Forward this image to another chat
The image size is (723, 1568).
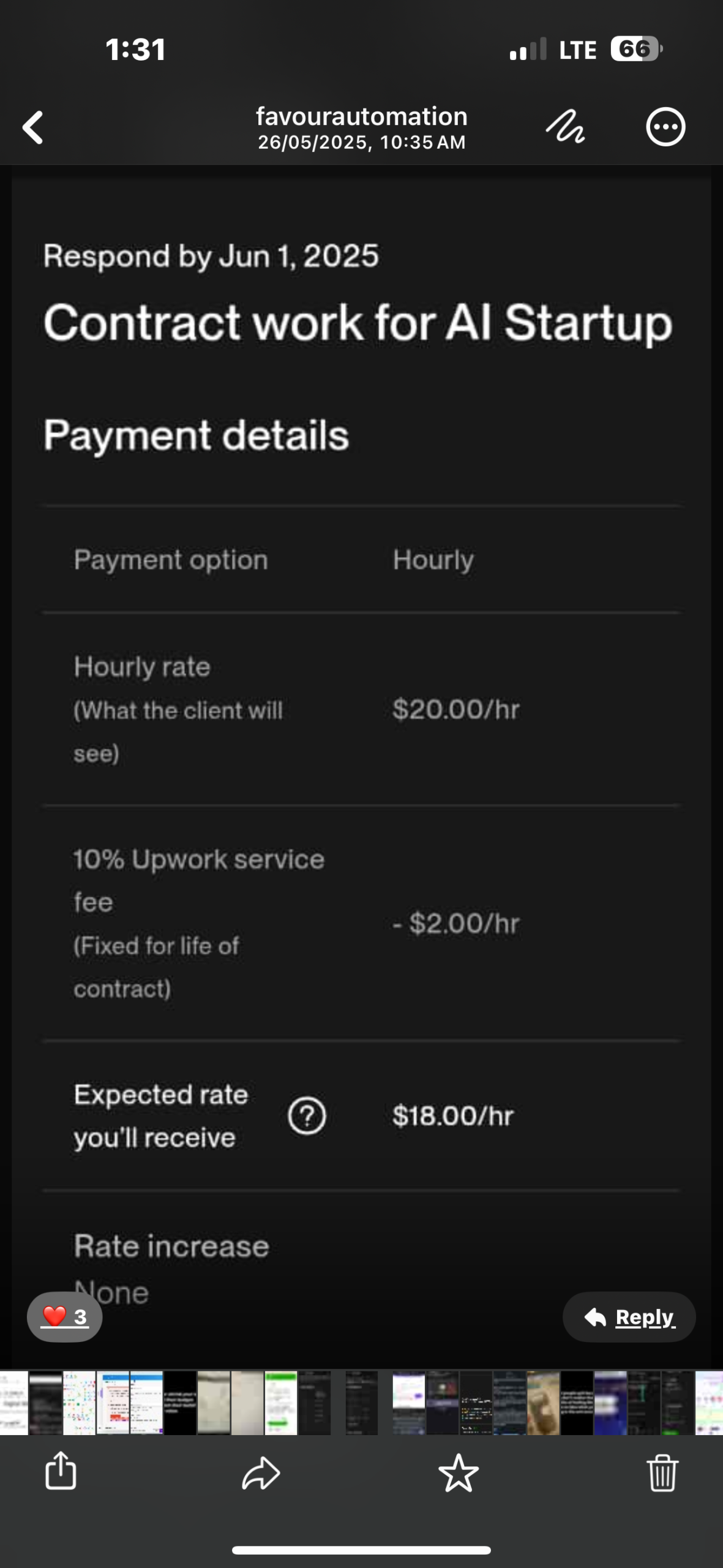(261, 1472)
